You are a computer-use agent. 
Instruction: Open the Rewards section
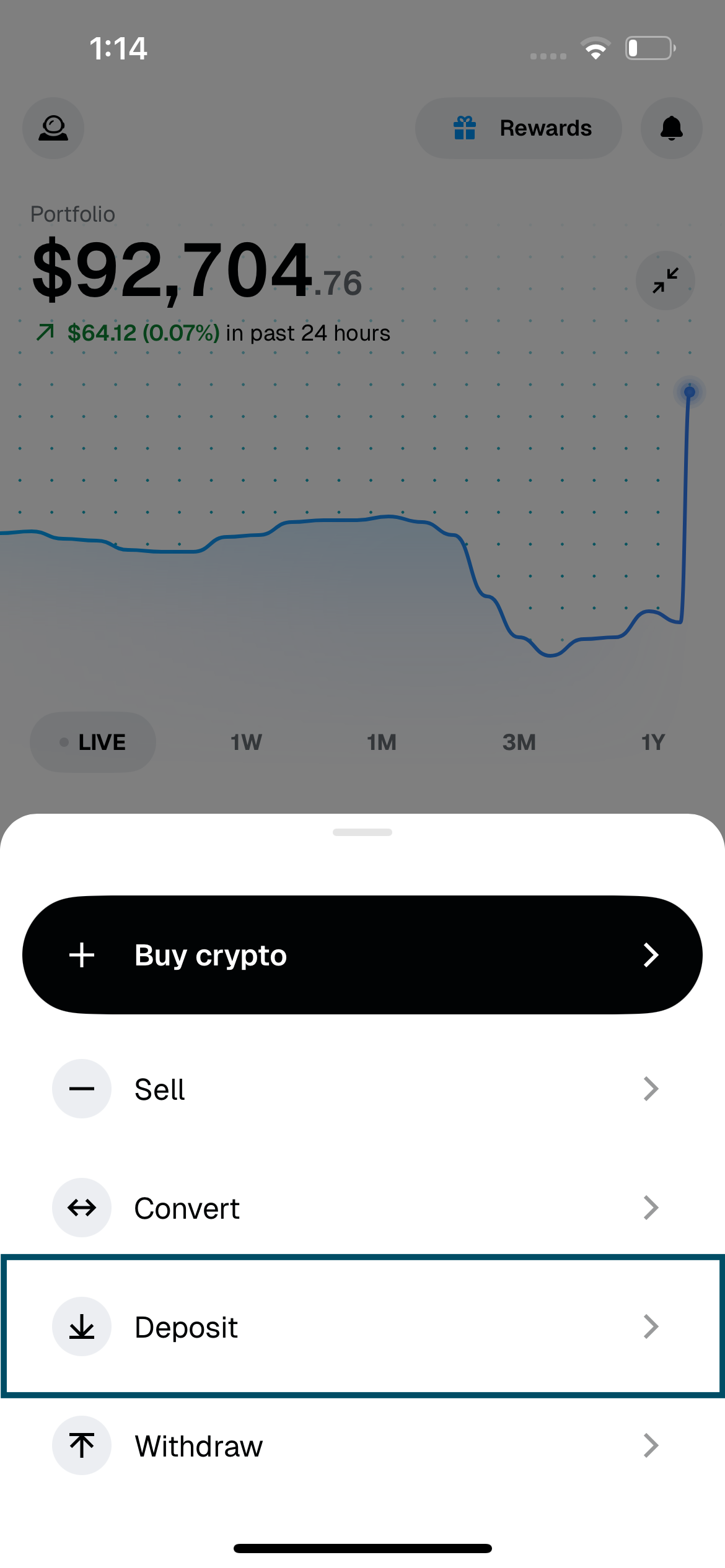518,128
